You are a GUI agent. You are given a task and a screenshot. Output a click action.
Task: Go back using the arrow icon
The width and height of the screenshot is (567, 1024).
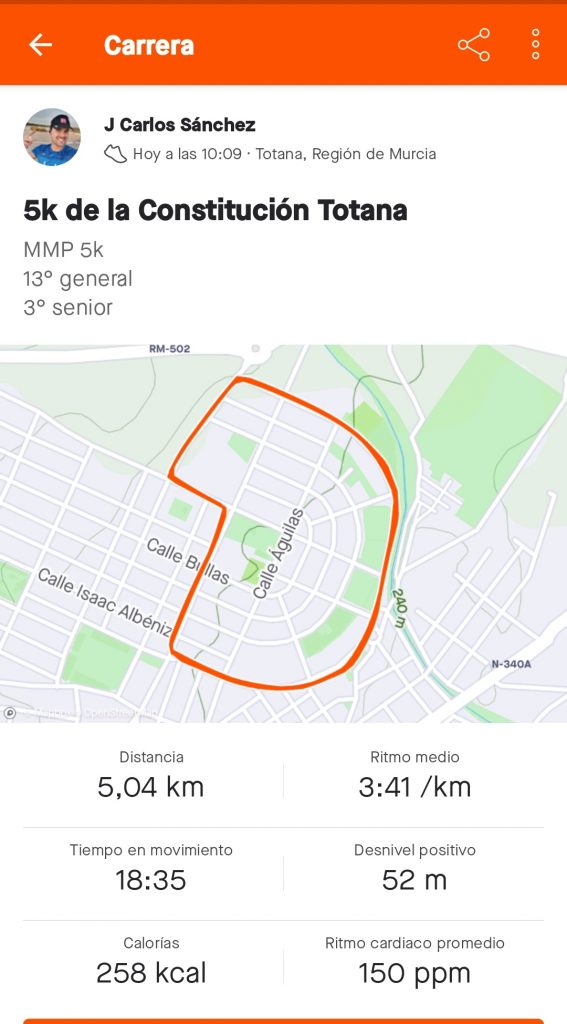40,44
